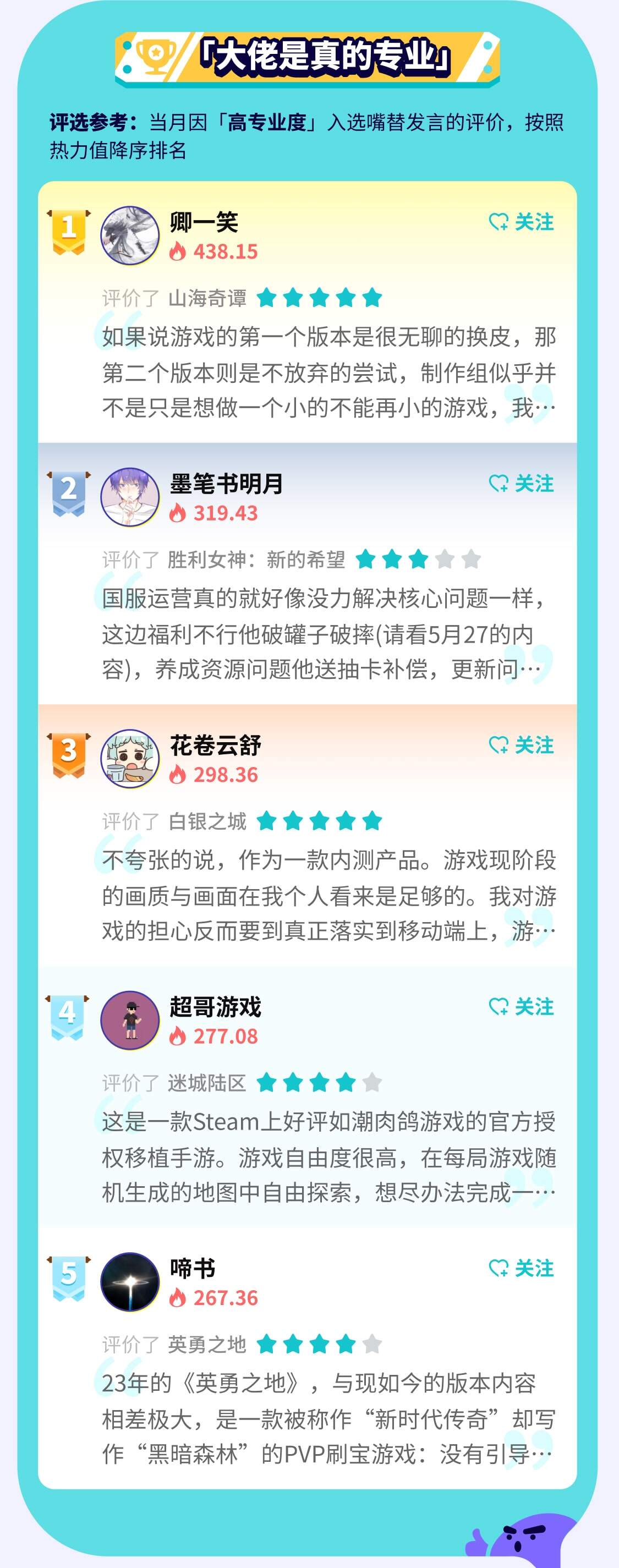Open 超哥游戏's profile avatar

(130, 1021)
